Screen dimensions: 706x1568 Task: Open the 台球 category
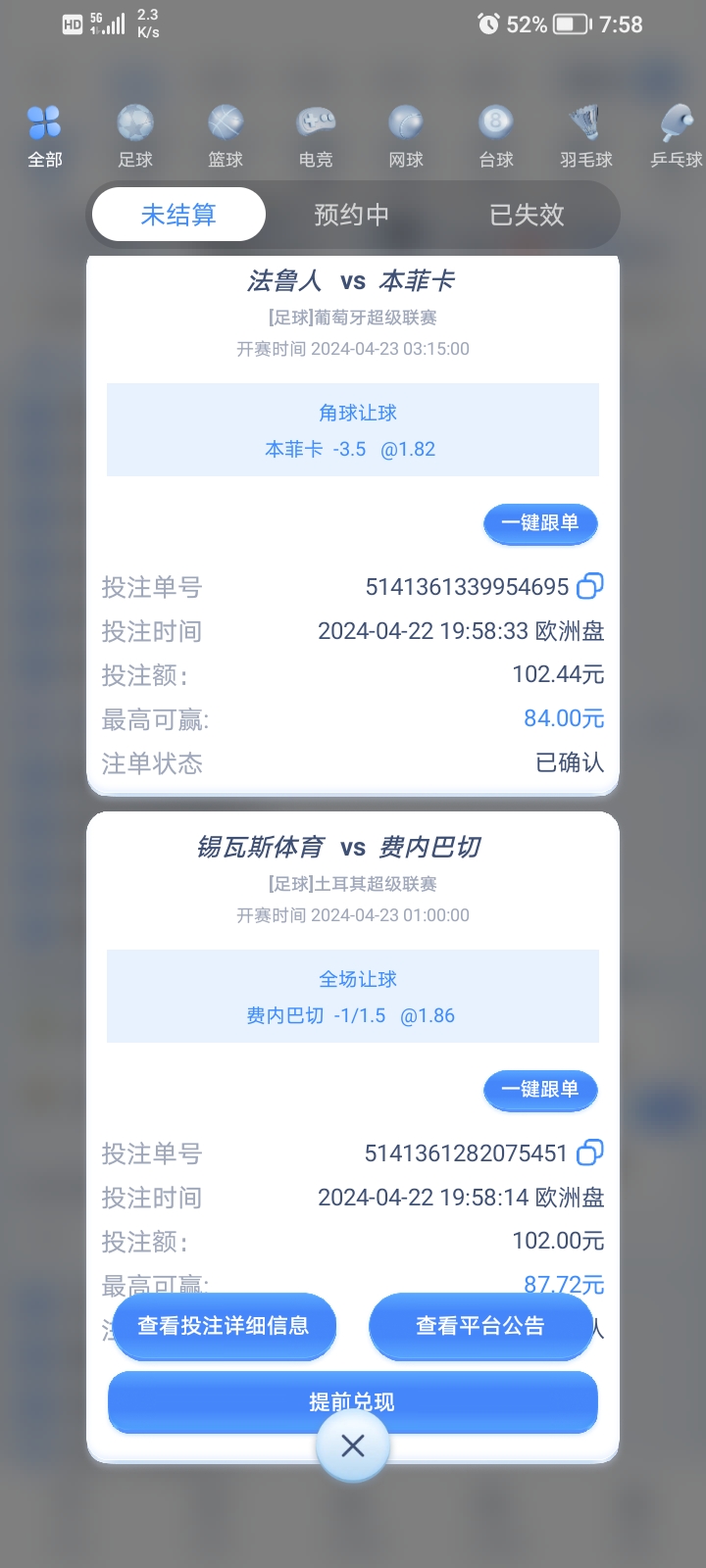point(496,135)
